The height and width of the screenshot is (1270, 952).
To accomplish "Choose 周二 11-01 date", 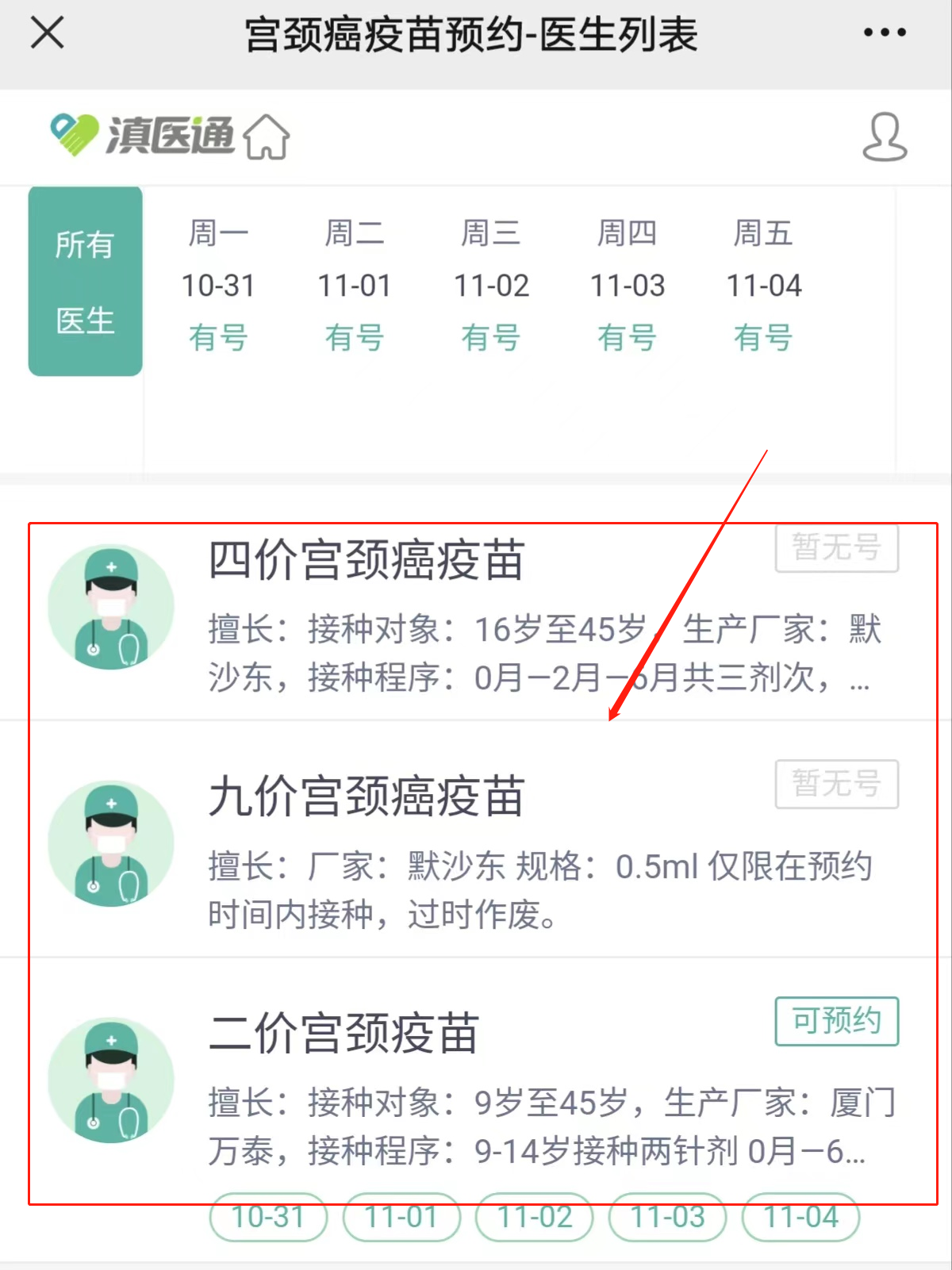I will (355, 286).
